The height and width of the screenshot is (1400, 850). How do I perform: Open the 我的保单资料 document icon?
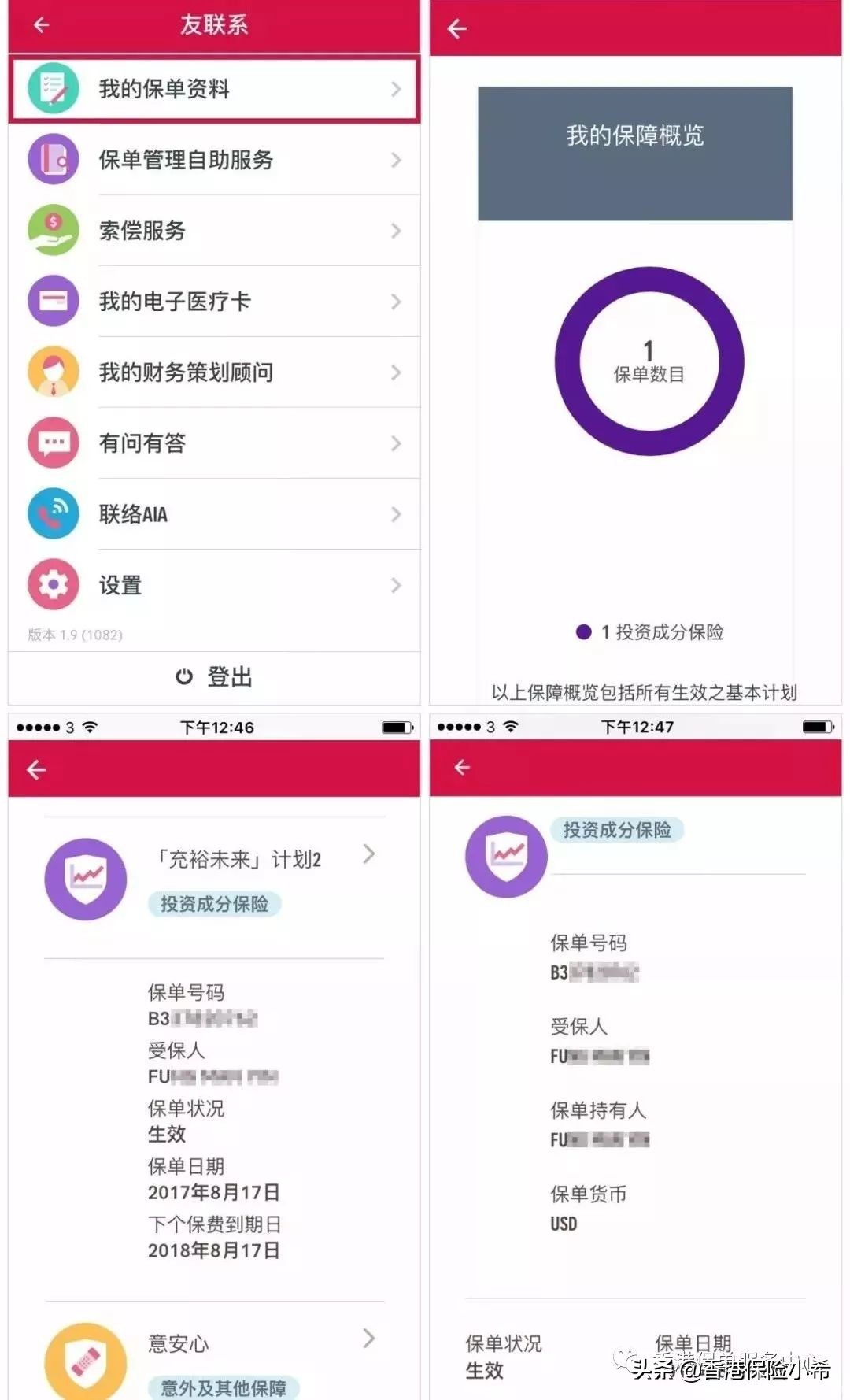(53, 88)
